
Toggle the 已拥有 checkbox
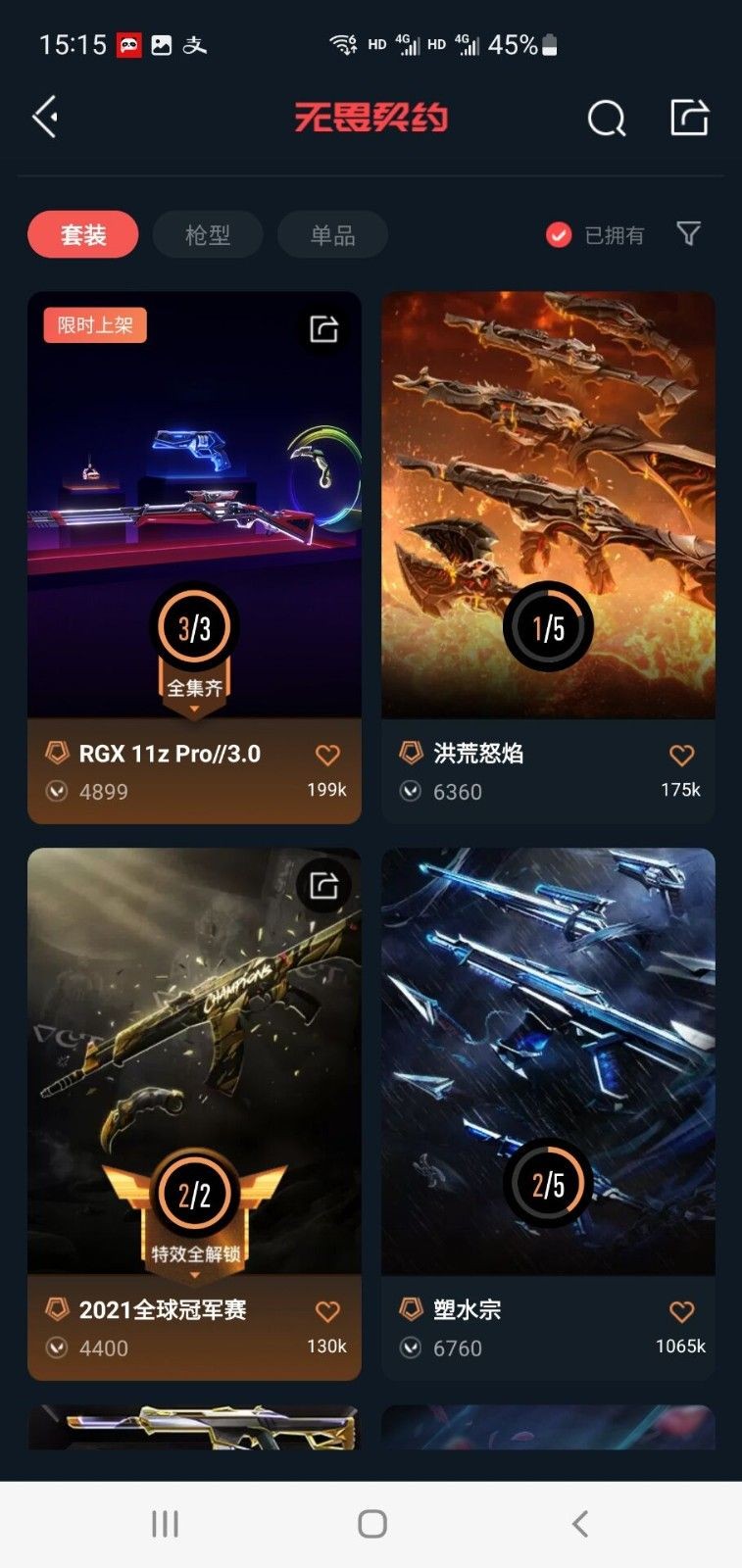[x=559, y=235]
